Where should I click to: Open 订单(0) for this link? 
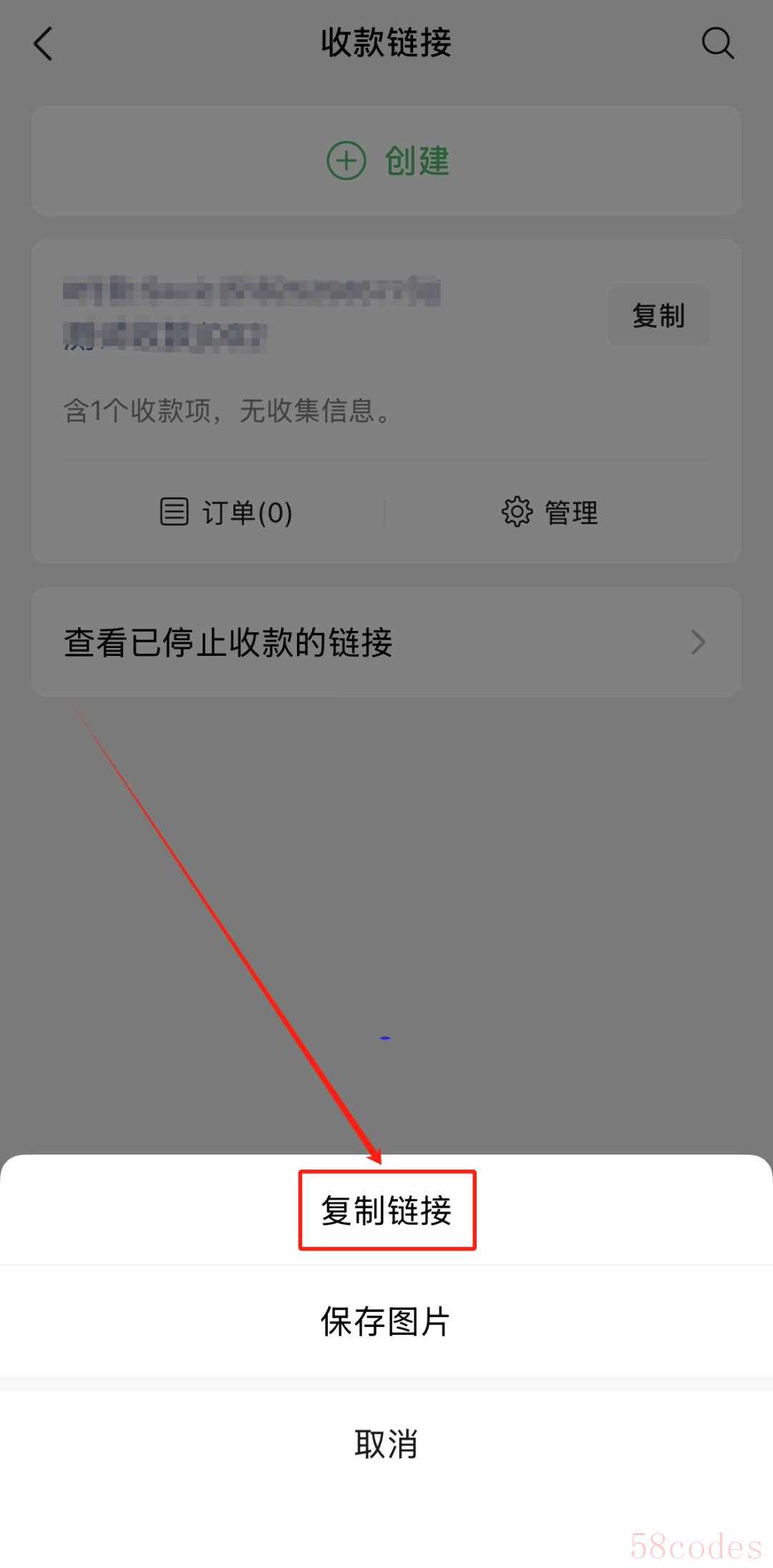pos(225,512)
